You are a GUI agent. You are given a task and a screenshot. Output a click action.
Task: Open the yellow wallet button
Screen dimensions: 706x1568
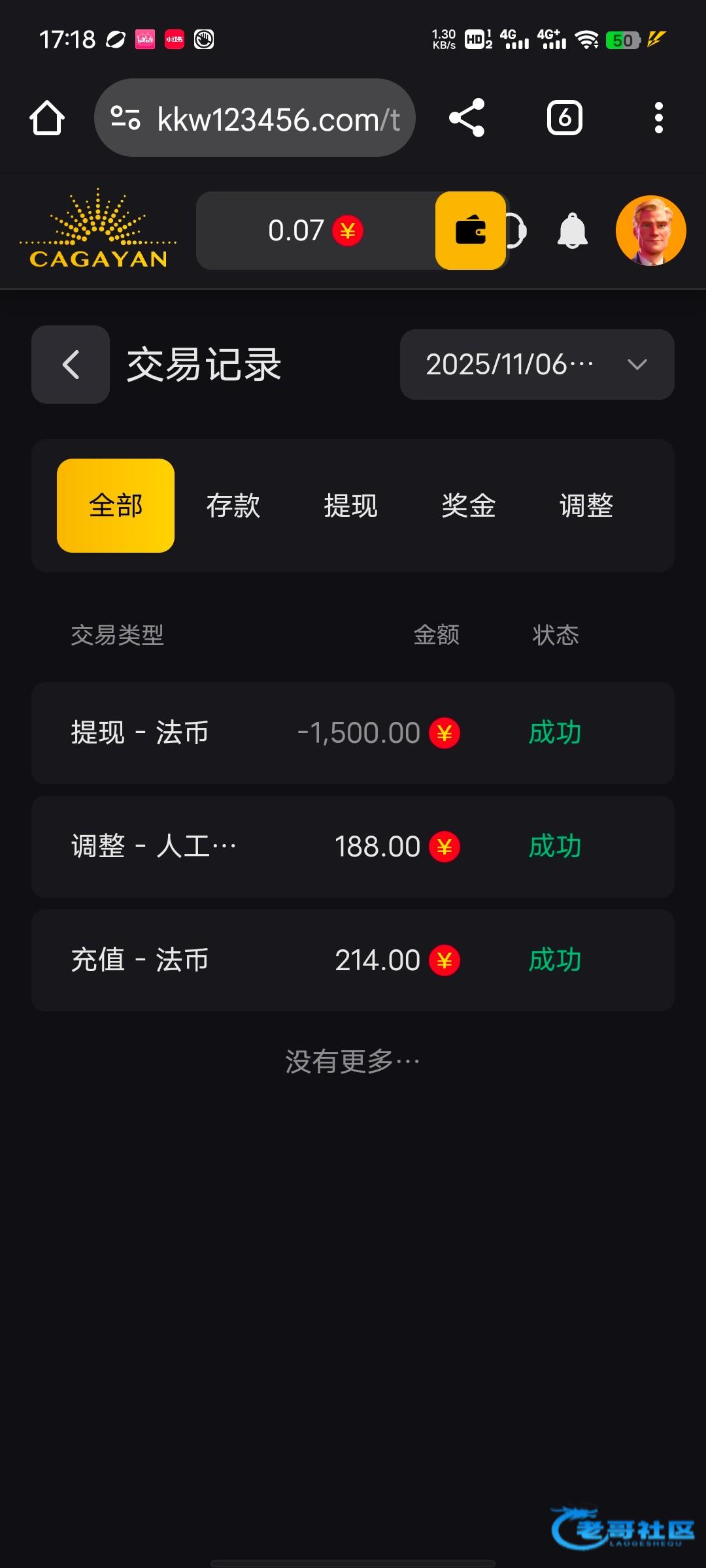471,231
